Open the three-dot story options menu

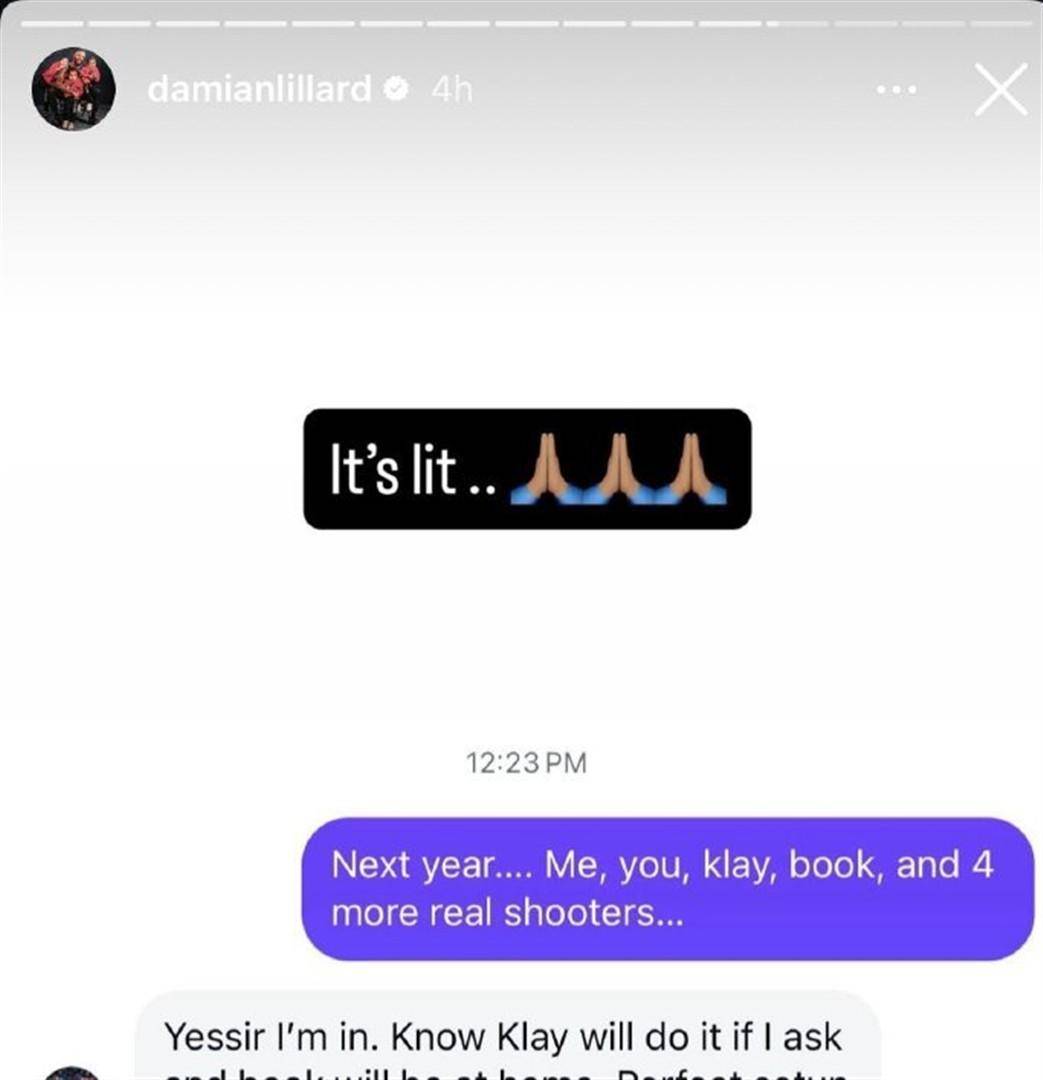click(x=895, y=90)
